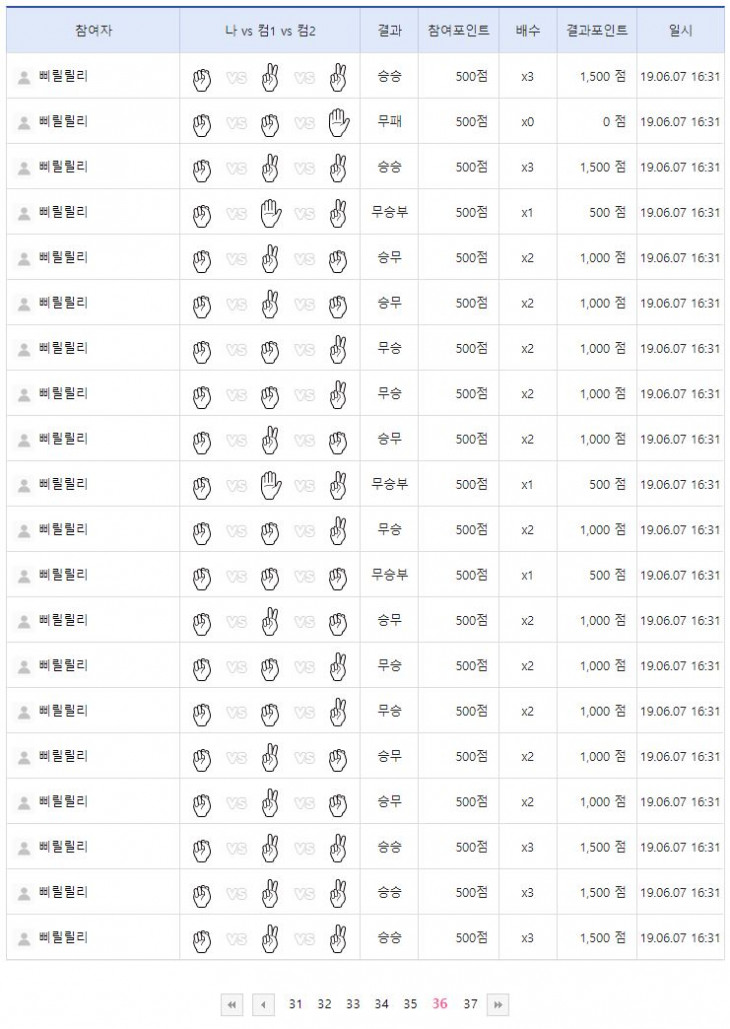This screenshot has width=730, height=1029.
Task: Jump to the first pages double arrow
Action: (x=232, y=1004)
